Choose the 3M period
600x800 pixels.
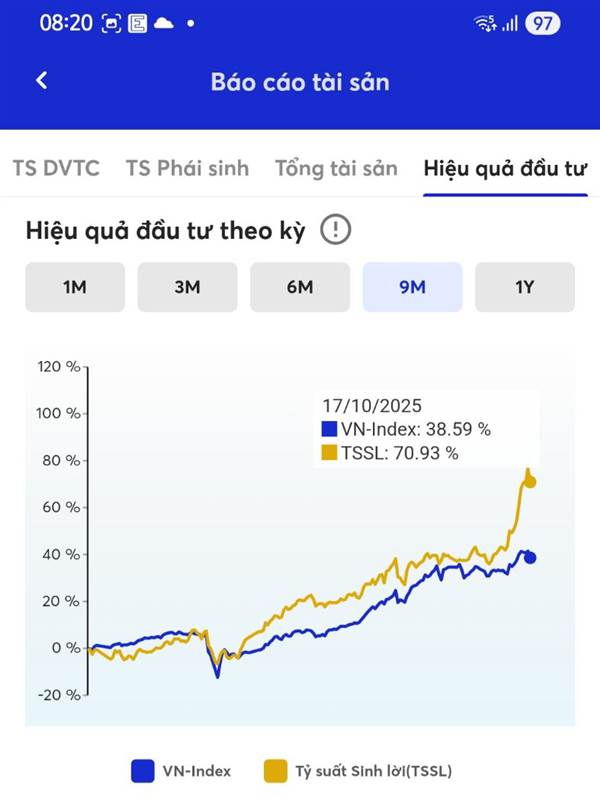point(187,287)
